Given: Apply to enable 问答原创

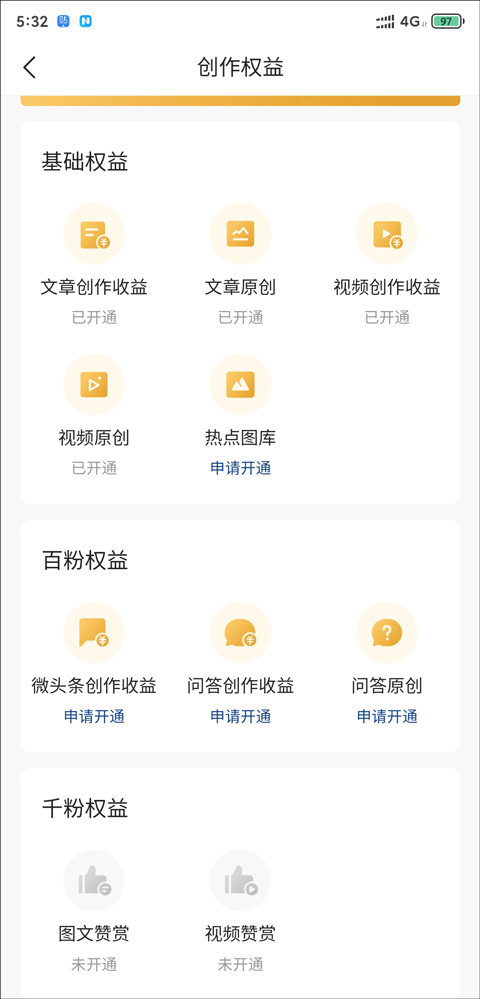Looking at the screenshot, I should point(387,717).
